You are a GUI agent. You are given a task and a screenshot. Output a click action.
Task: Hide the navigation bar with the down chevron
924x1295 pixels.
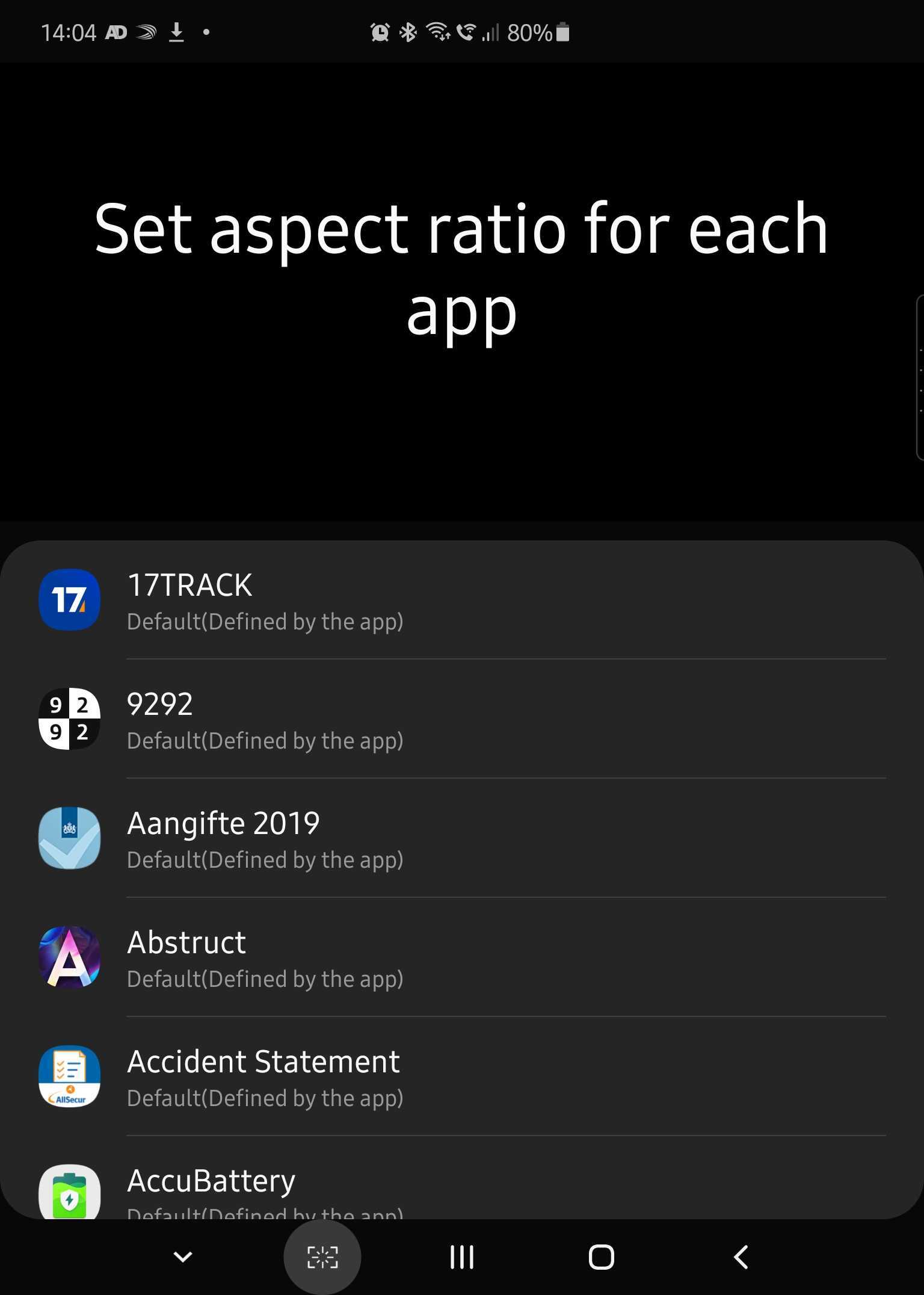click(183, 1256)
